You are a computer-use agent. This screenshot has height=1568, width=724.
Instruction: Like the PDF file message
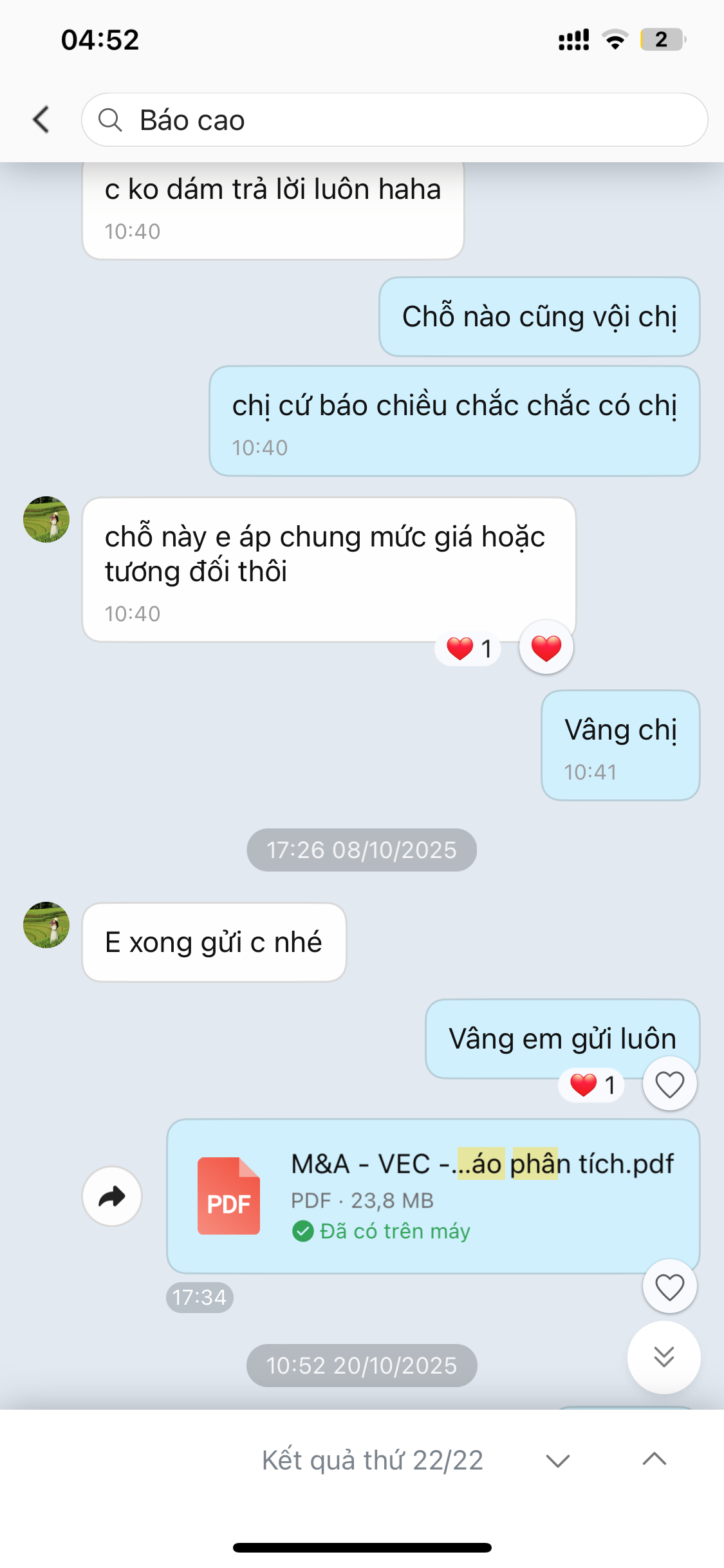pyautogui.click(x=669, y=1287)
